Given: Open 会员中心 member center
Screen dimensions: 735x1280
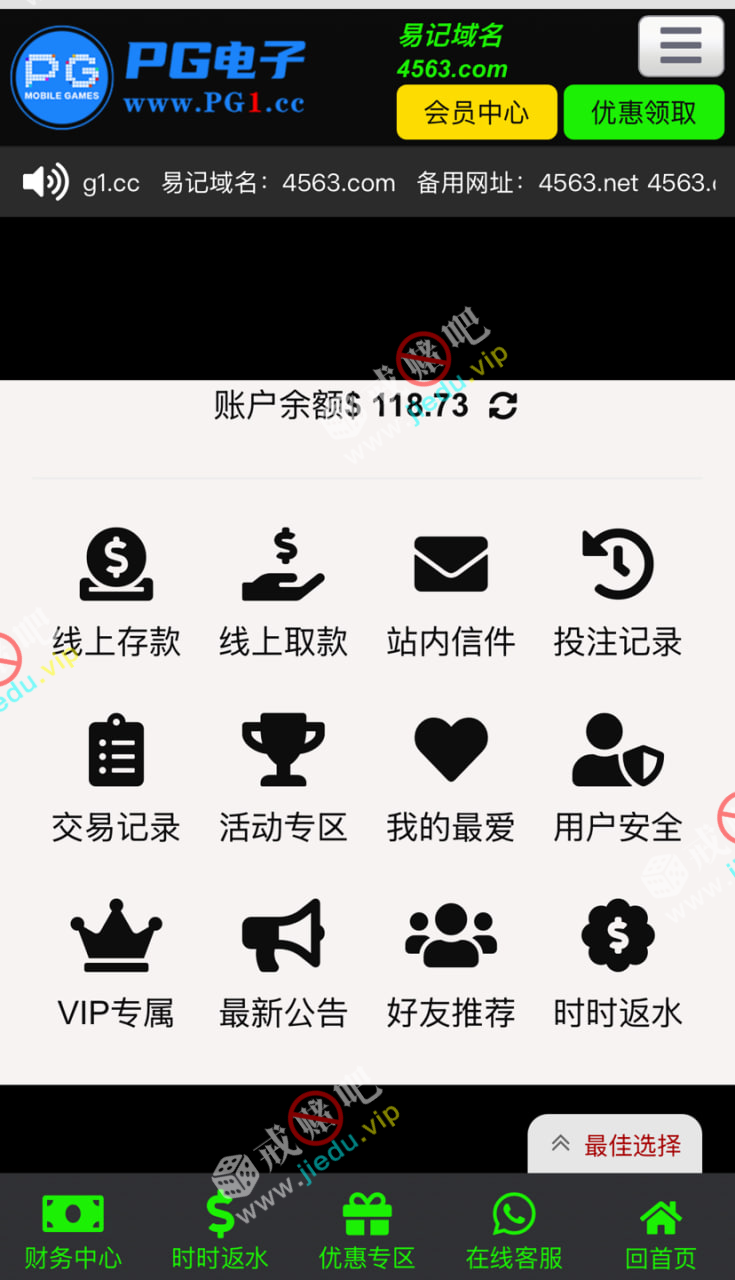Looking at the screenshot, I should tap(476, 112).
